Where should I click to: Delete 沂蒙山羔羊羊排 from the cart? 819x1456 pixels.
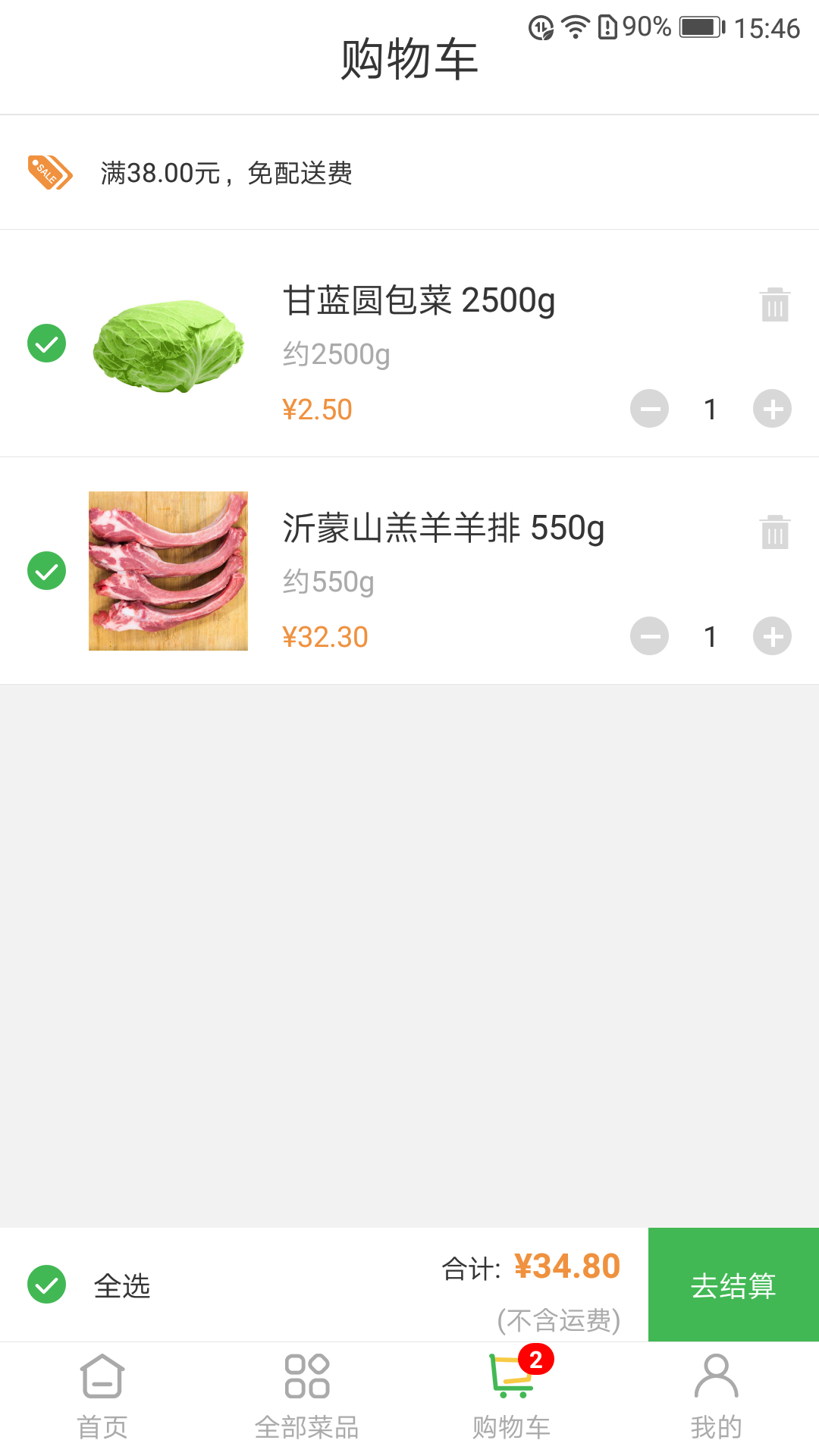point(774,532)
